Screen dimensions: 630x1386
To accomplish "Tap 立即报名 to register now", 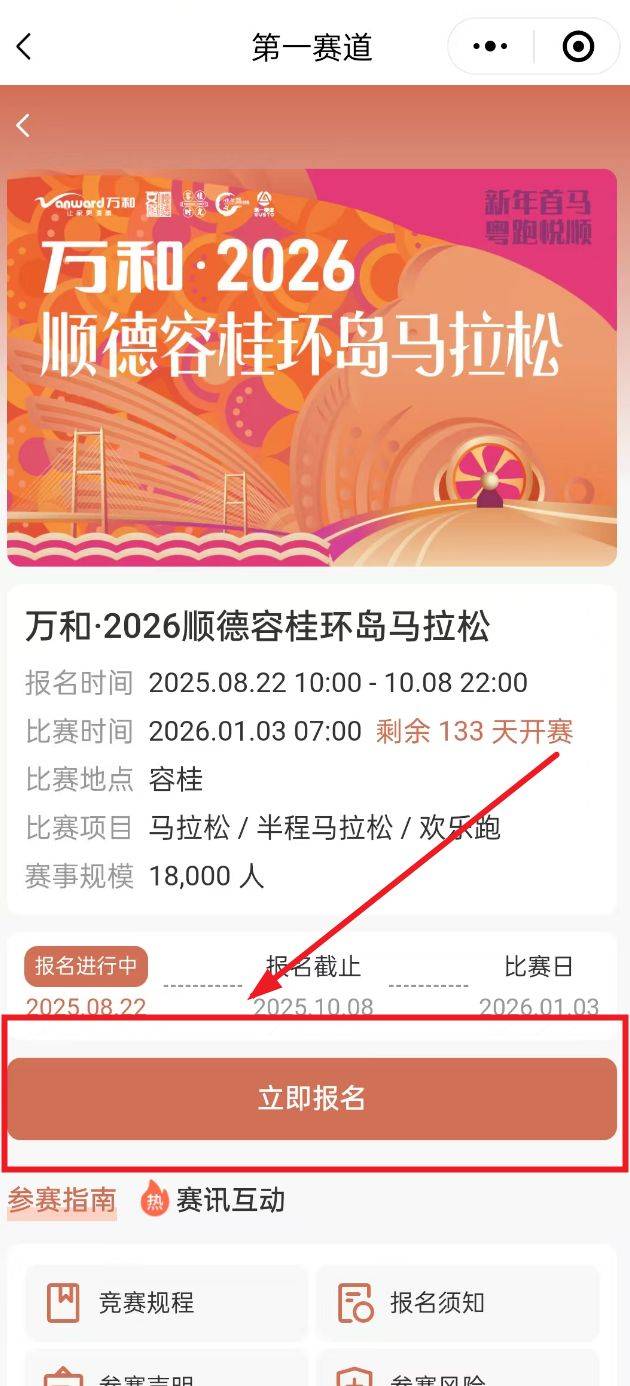I will [x=312, y=1098].
